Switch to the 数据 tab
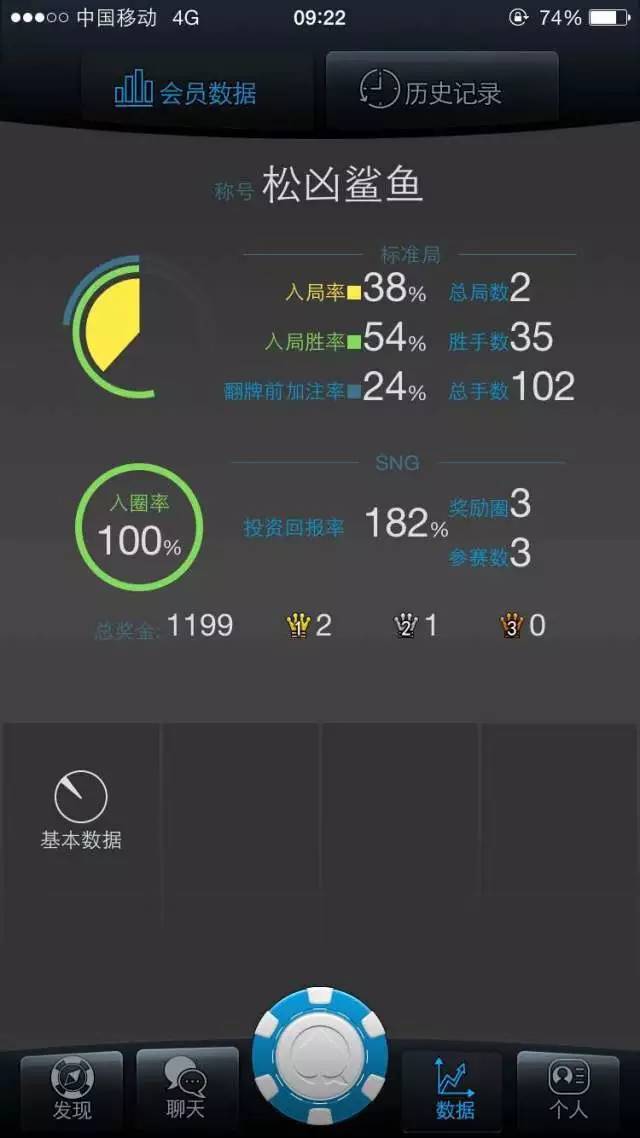The image size is (640, 1138). point(454,1091)
